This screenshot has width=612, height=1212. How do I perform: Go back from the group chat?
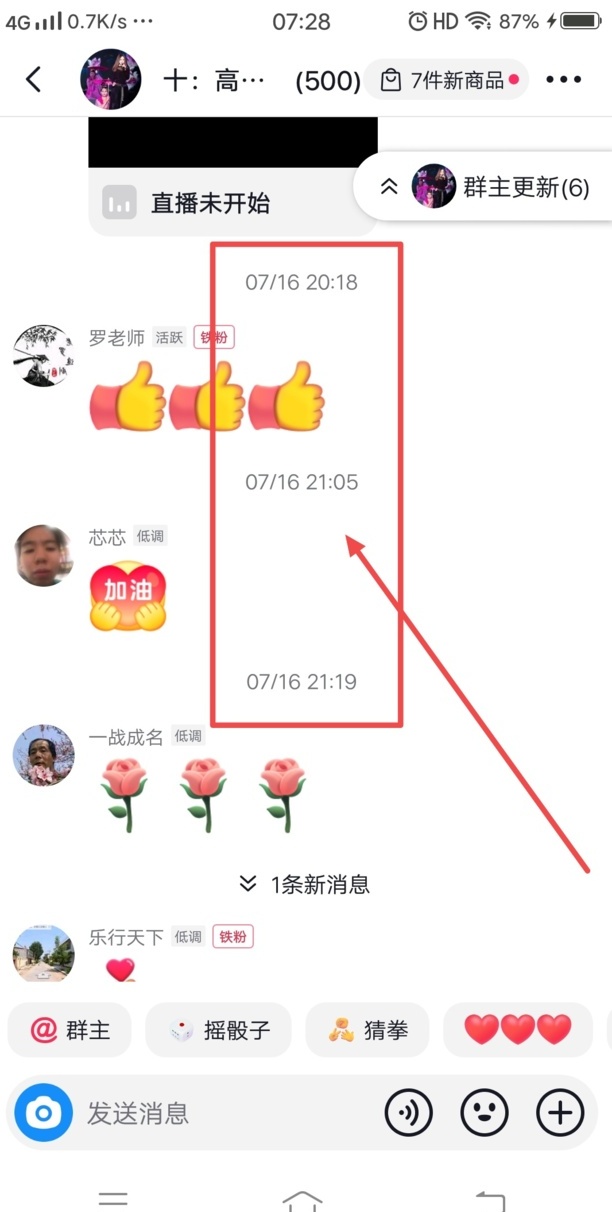(x=34, y=80)
